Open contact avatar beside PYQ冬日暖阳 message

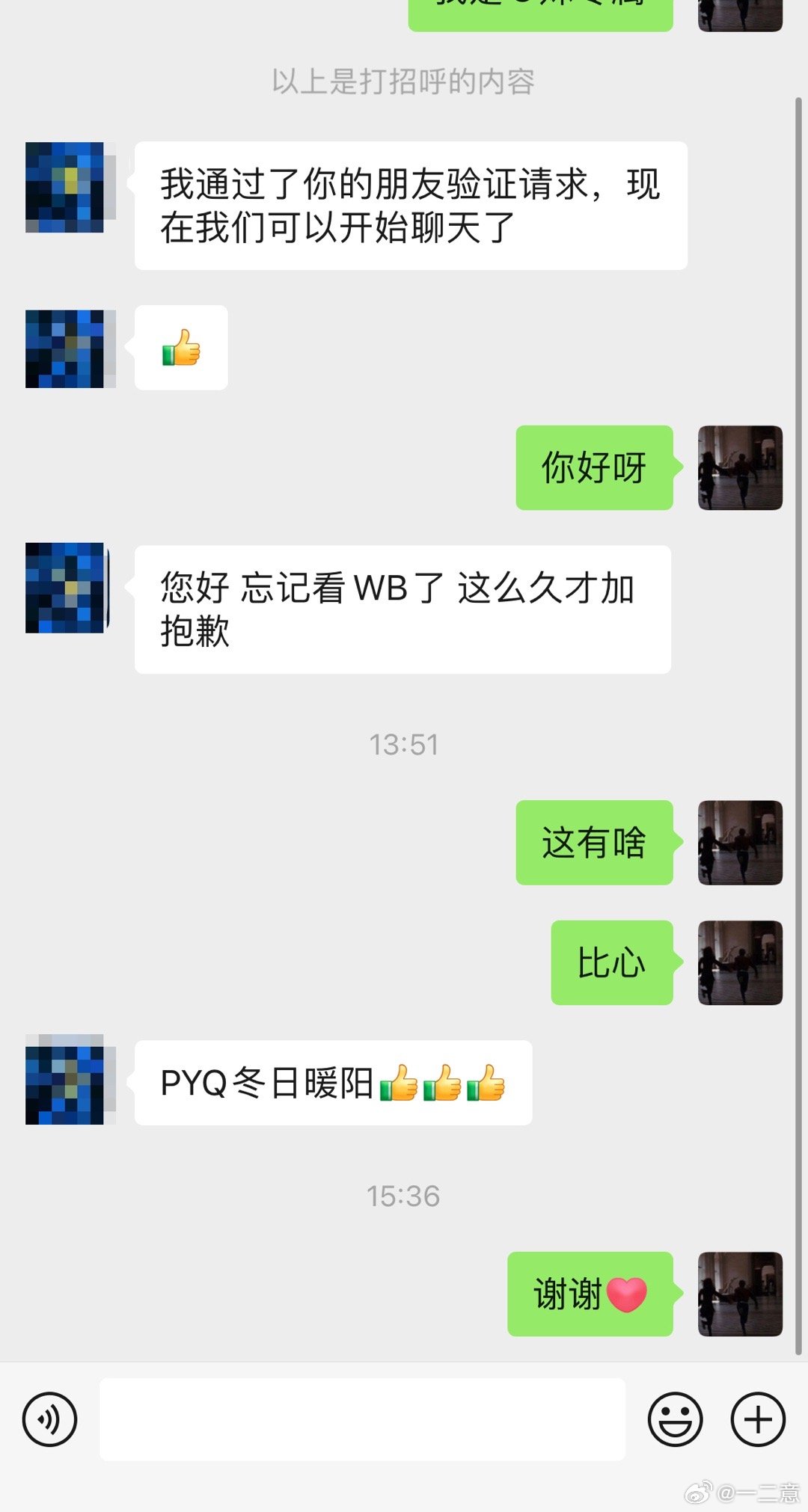tap(66, 1080)
